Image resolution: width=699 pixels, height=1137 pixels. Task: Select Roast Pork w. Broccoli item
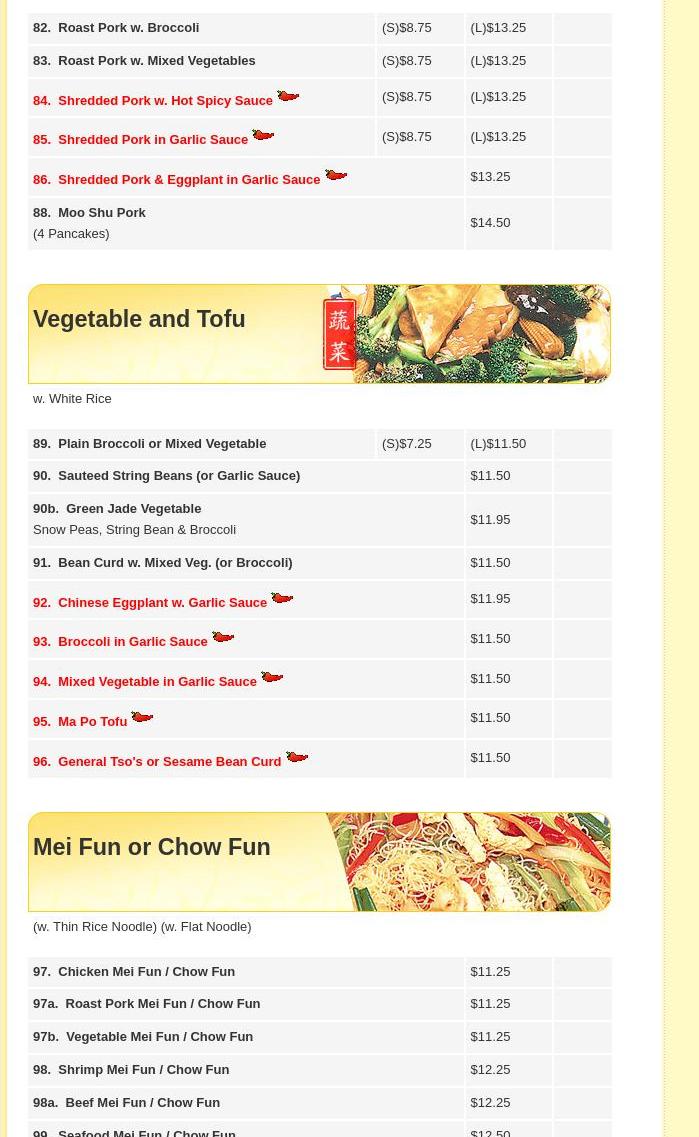(128, 28)
